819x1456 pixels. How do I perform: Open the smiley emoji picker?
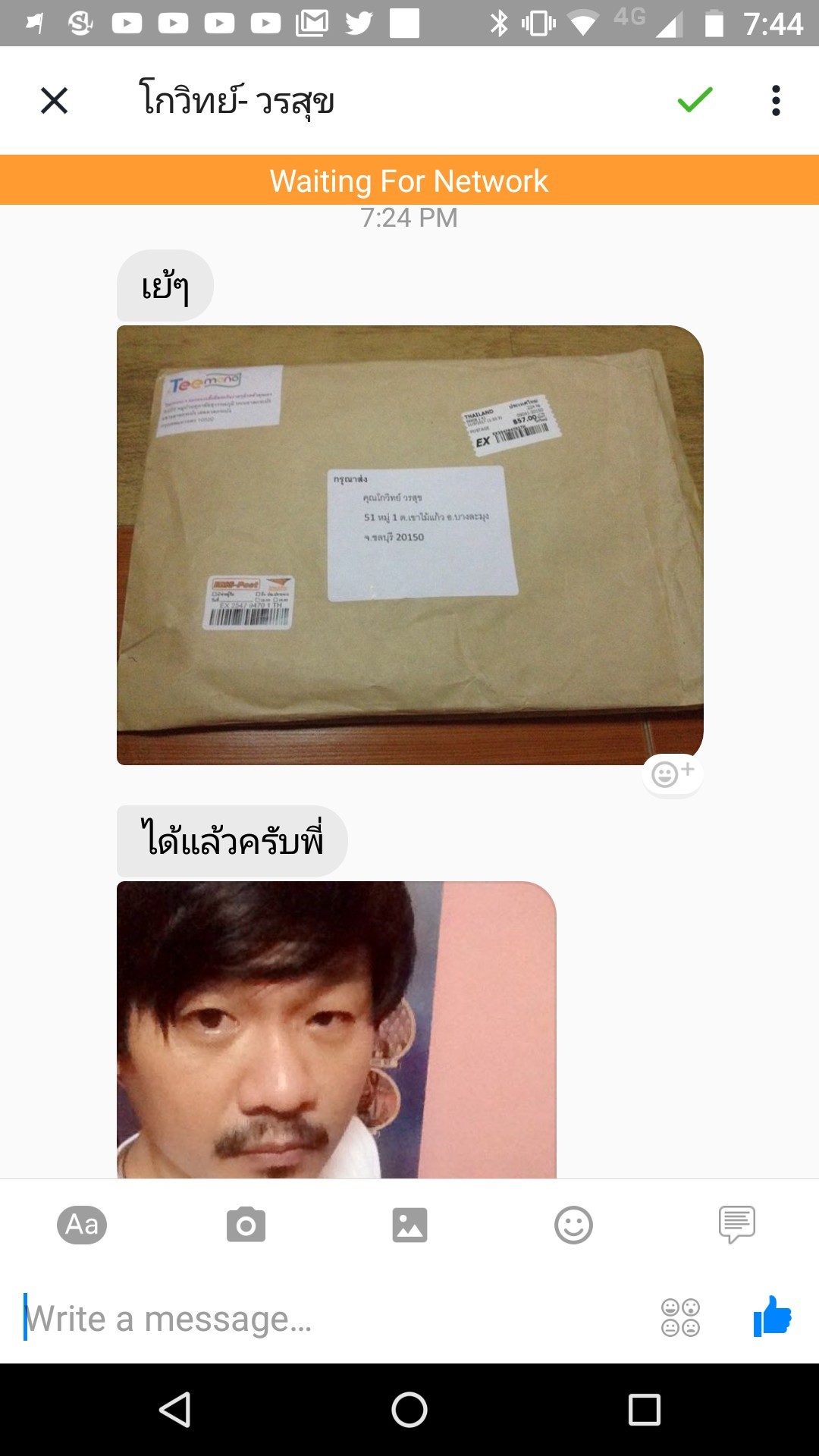573,1225
